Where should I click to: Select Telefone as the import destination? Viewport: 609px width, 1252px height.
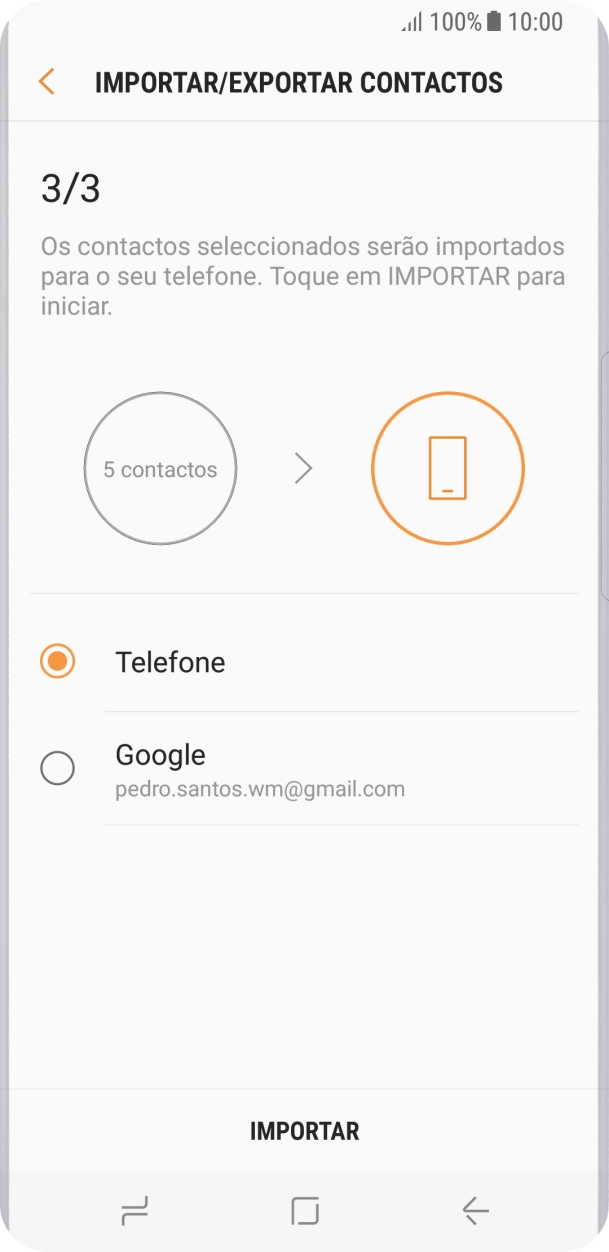pyautogui.click(x=58, y=662)
